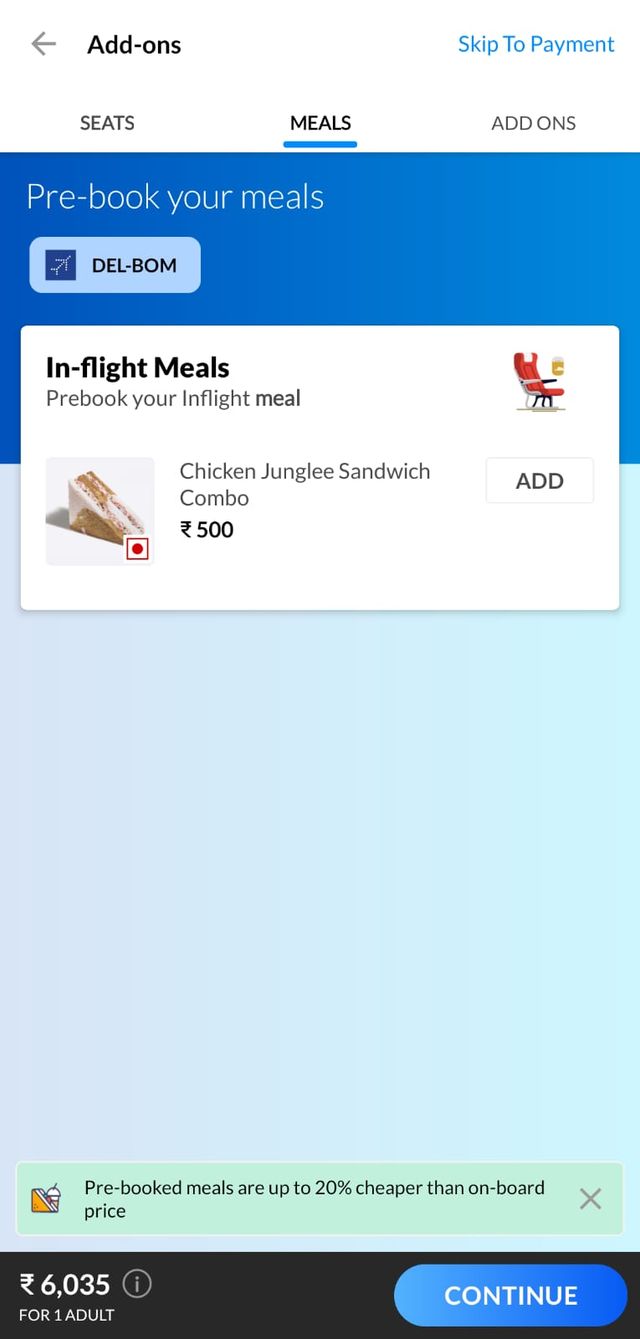Add the Chicken Junglee Sandwich Combo
Viewport: 640px width, 1339px height.
tap(539, 481)
